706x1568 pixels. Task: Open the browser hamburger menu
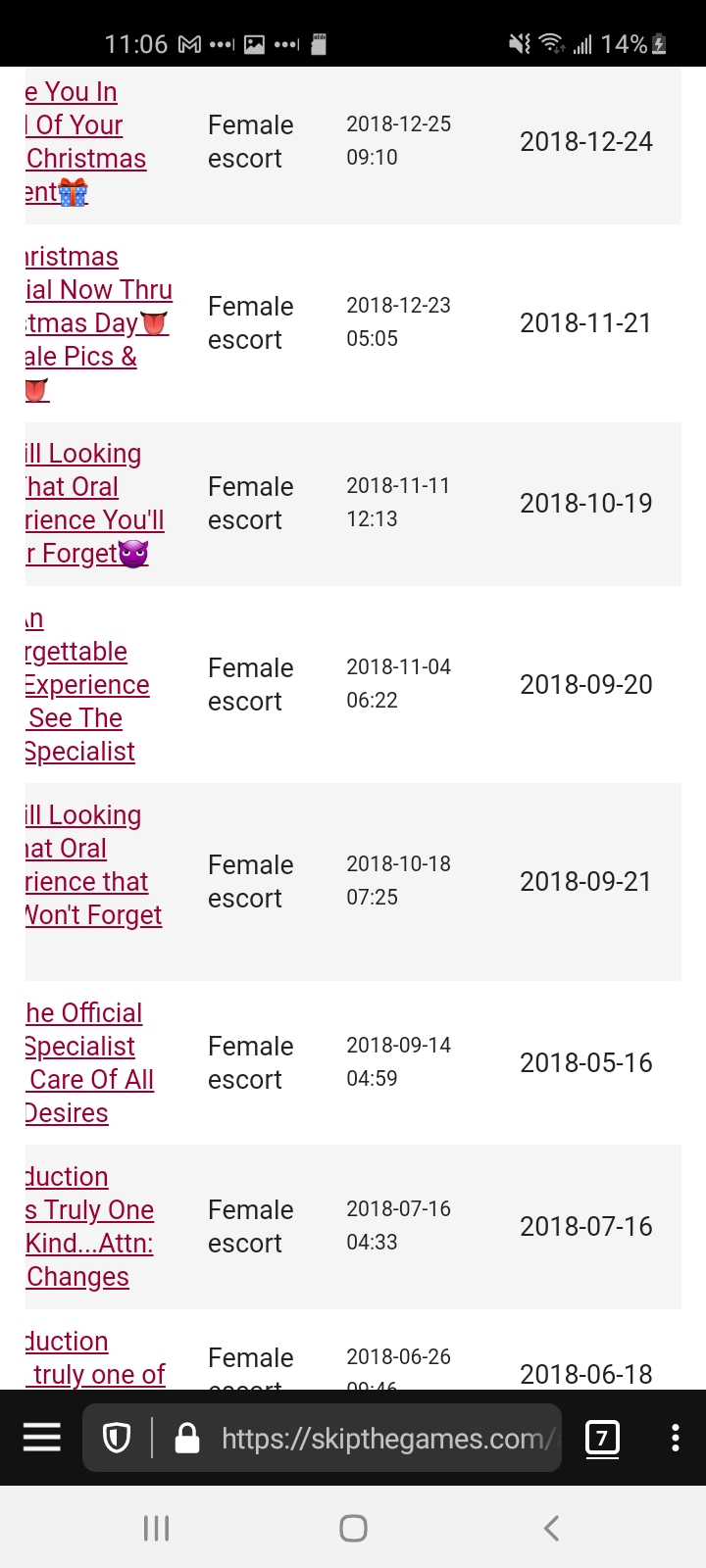pos(42,1438)
